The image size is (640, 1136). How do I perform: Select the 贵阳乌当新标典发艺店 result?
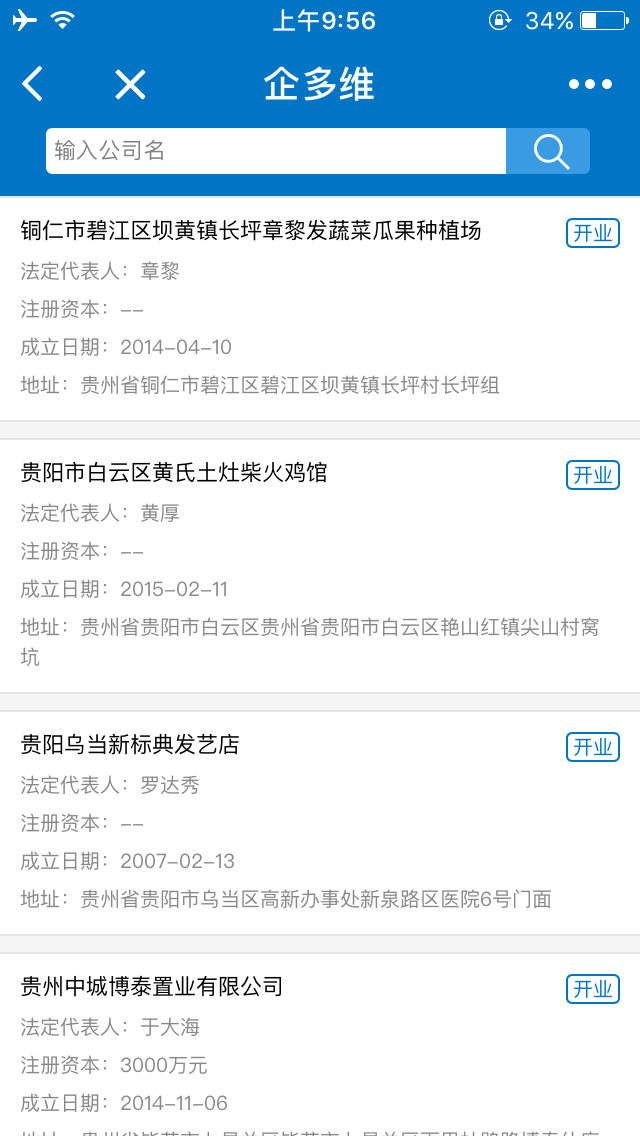[x=130, y=745]
